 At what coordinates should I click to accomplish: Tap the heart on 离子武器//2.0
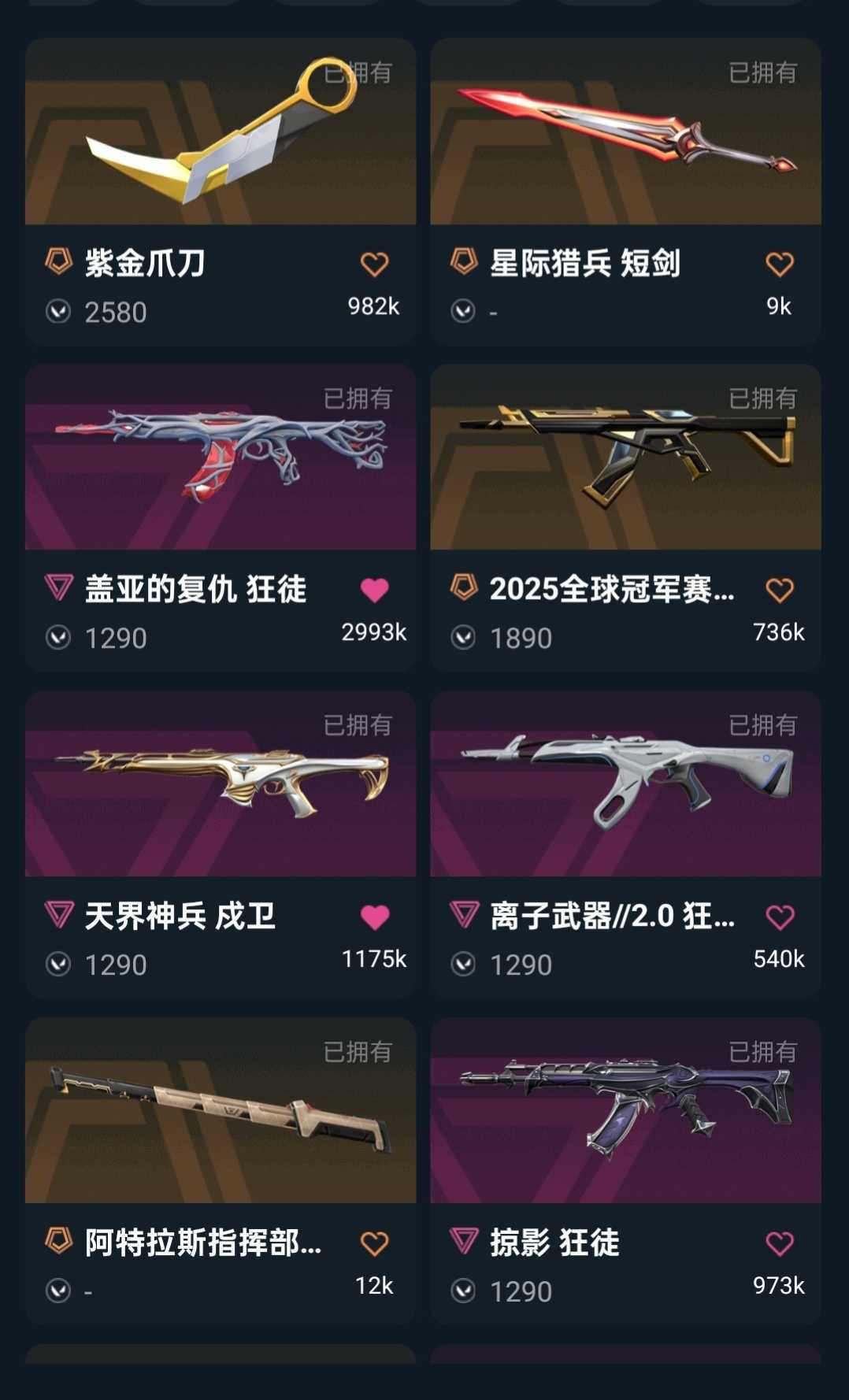780,917
